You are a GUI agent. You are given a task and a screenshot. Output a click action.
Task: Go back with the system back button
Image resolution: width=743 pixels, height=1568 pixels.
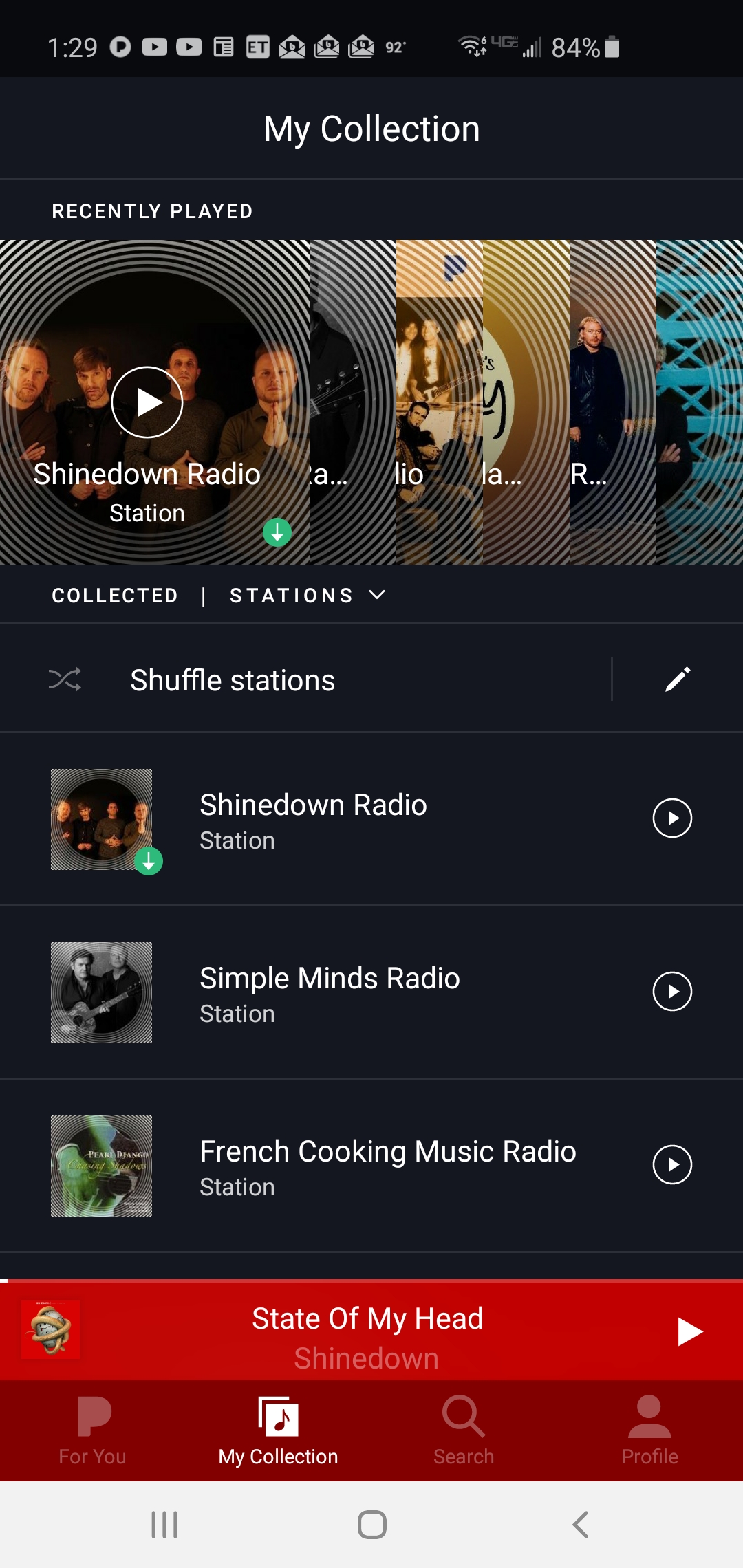click(581, 1525)
